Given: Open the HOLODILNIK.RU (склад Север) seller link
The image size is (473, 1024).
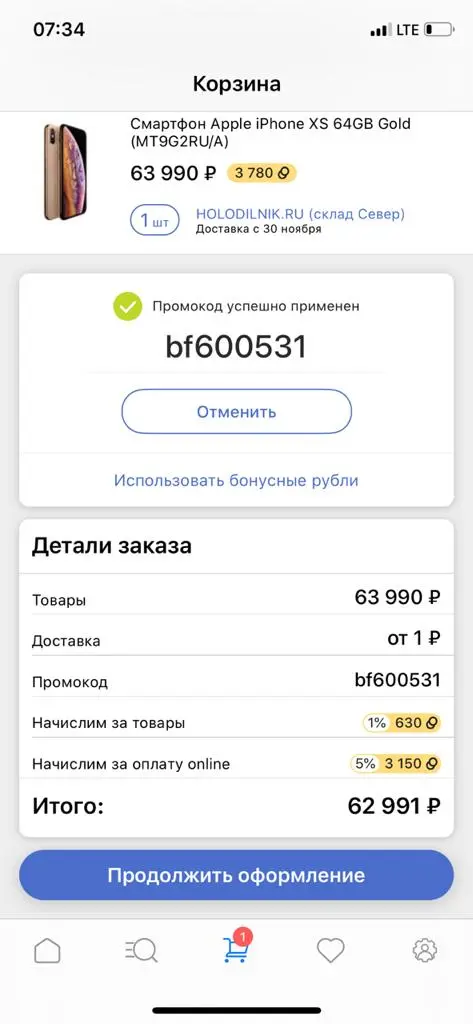Looking at the screenshot, I should coord(300,214).
